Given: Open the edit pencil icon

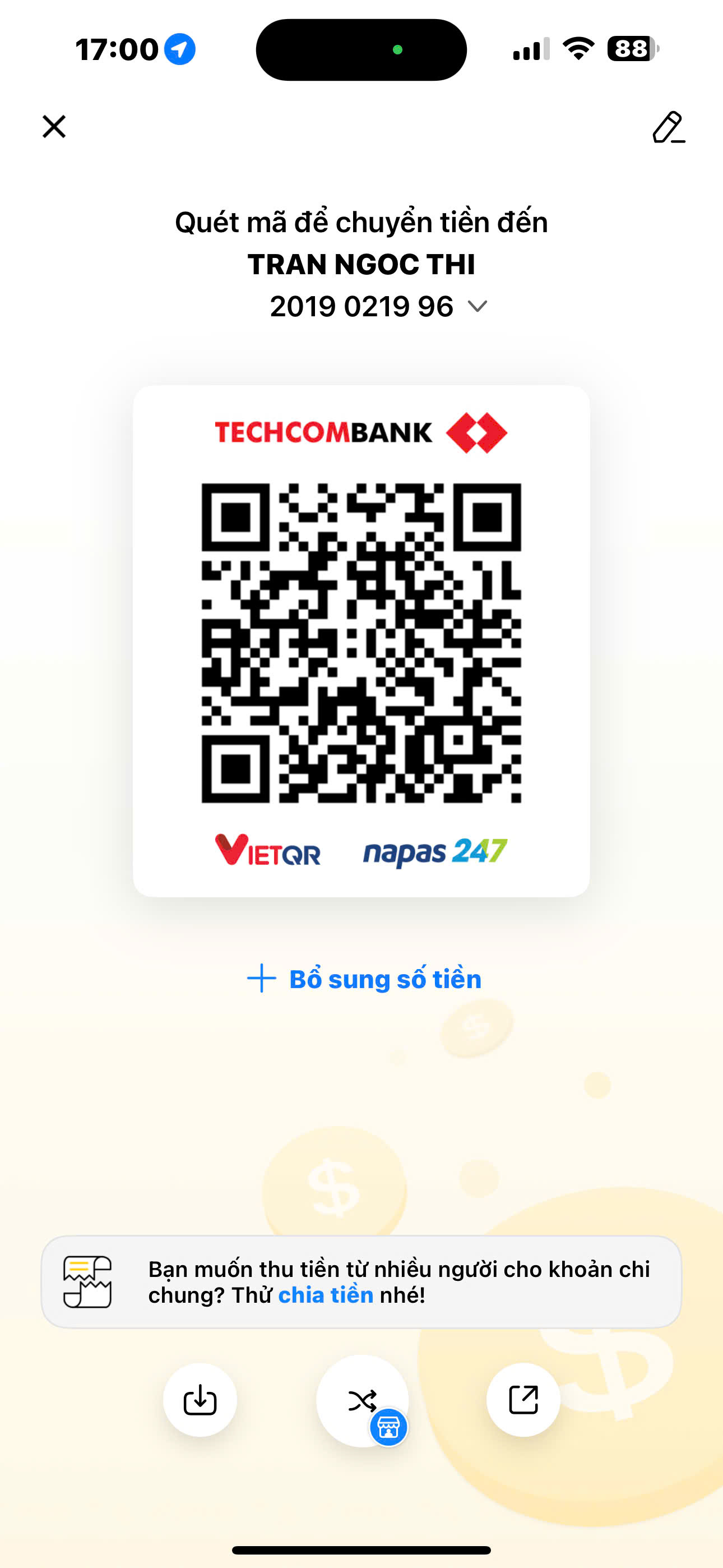Looking at the screenshot, I should 668,127.
